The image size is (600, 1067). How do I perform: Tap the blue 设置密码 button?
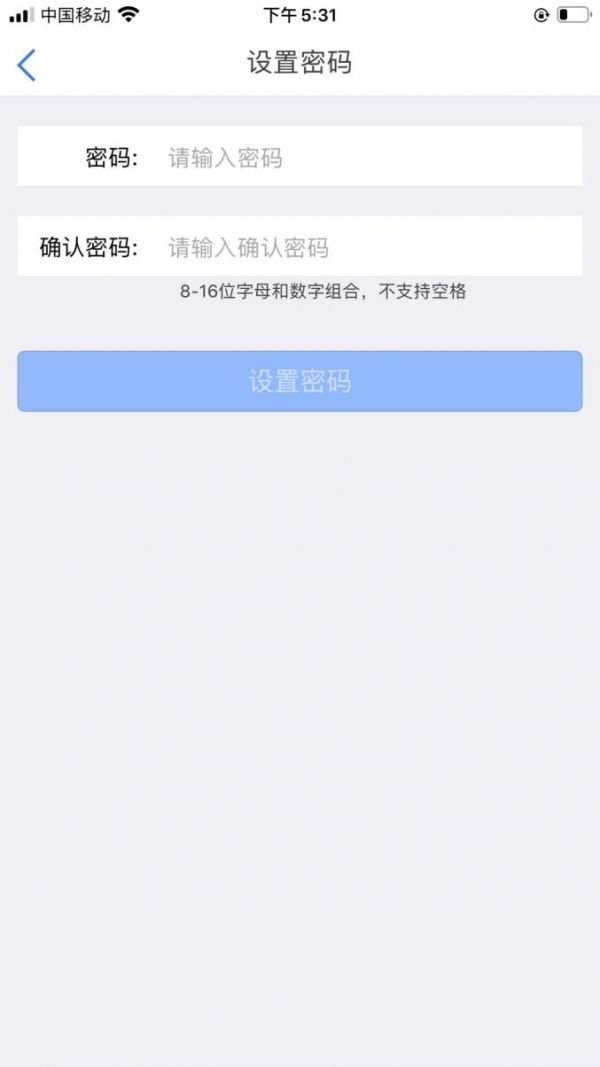(300, 381)
